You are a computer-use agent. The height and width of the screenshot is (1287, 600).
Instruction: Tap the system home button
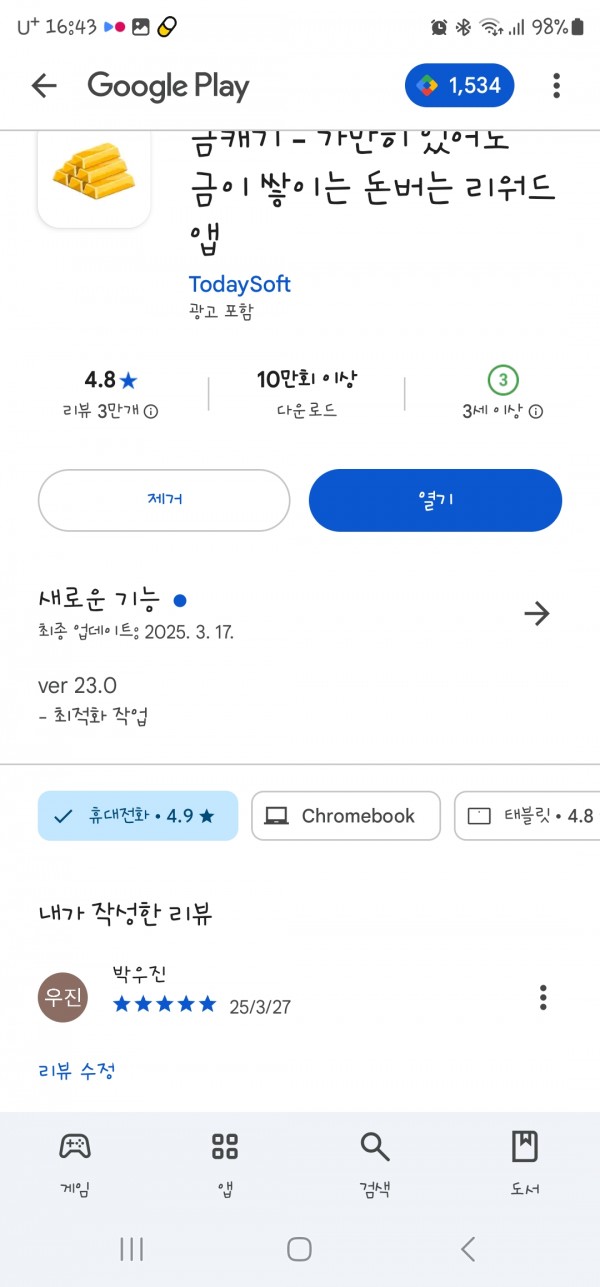[x=299, y=1248]
